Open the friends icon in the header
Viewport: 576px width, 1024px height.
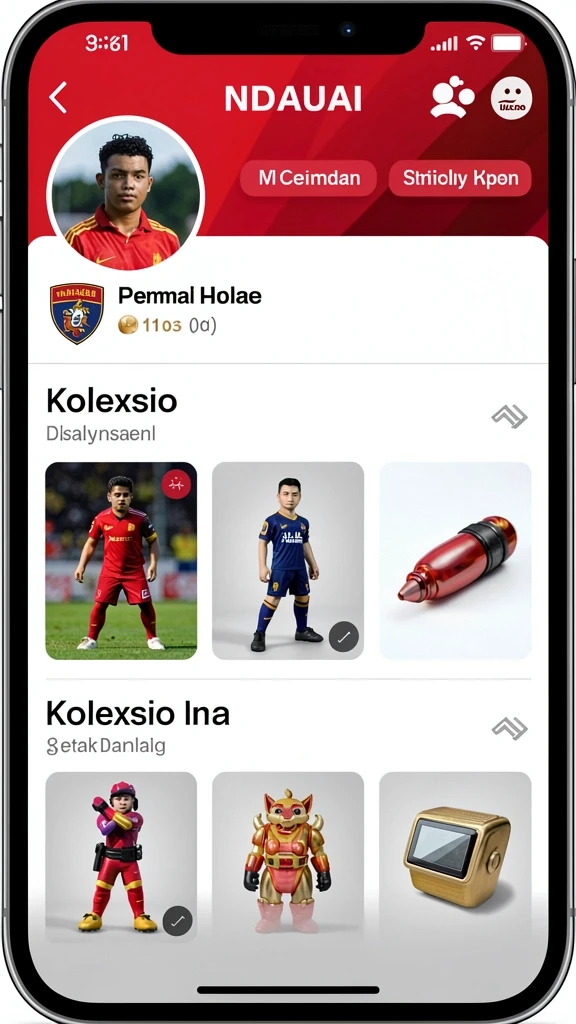pos(452,97)
